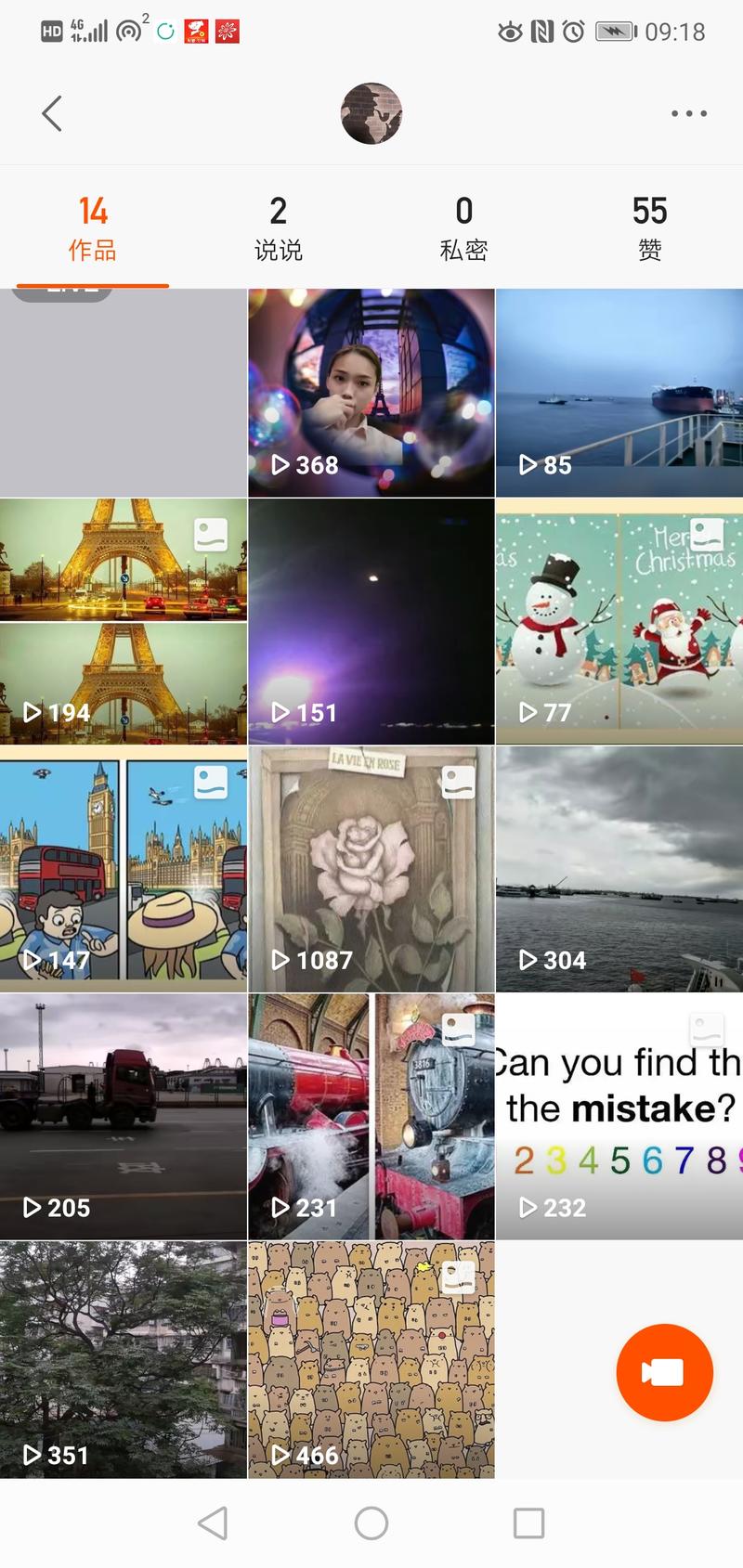Open the three-dot overflow menu

689,113
